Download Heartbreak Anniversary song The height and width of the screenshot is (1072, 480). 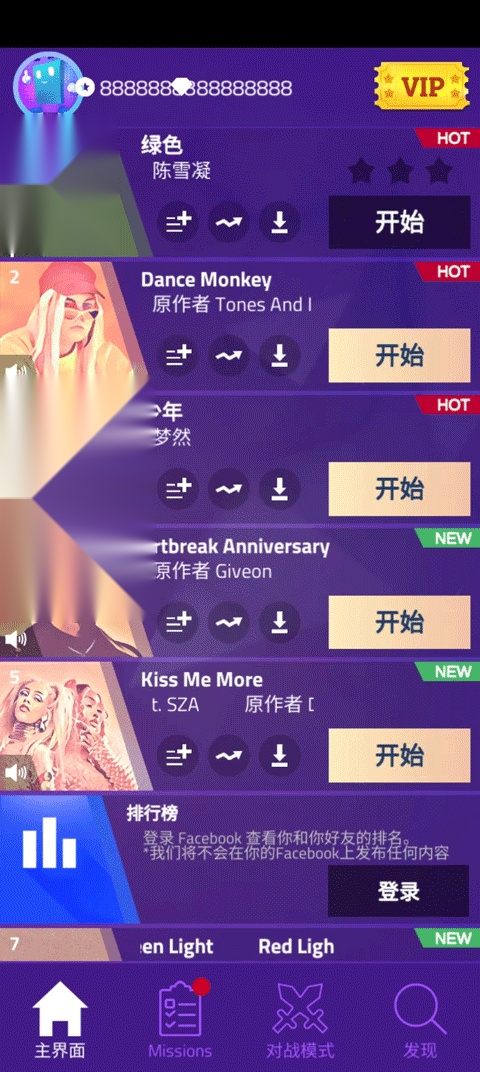[279, 622]
